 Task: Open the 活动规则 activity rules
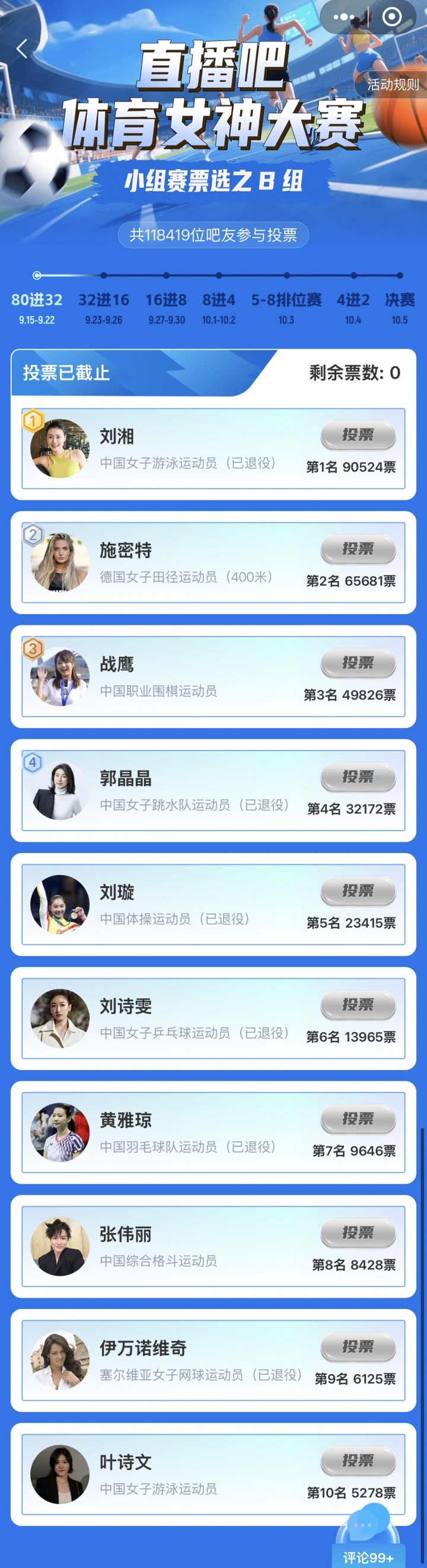point(392,85)
